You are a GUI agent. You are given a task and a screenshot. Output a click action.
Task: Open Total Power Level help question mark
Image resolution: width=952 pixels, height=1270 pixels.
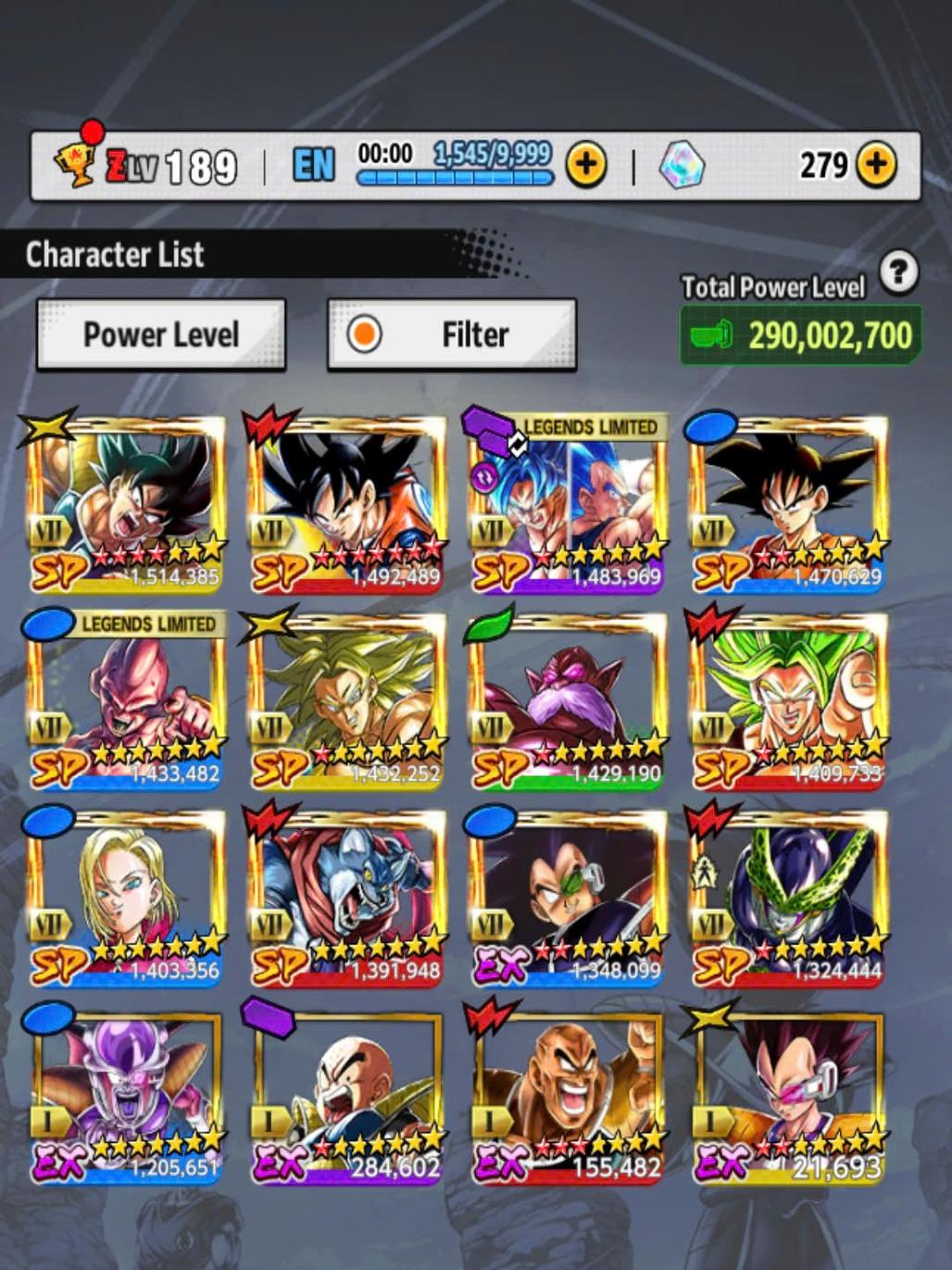point(898,272)
